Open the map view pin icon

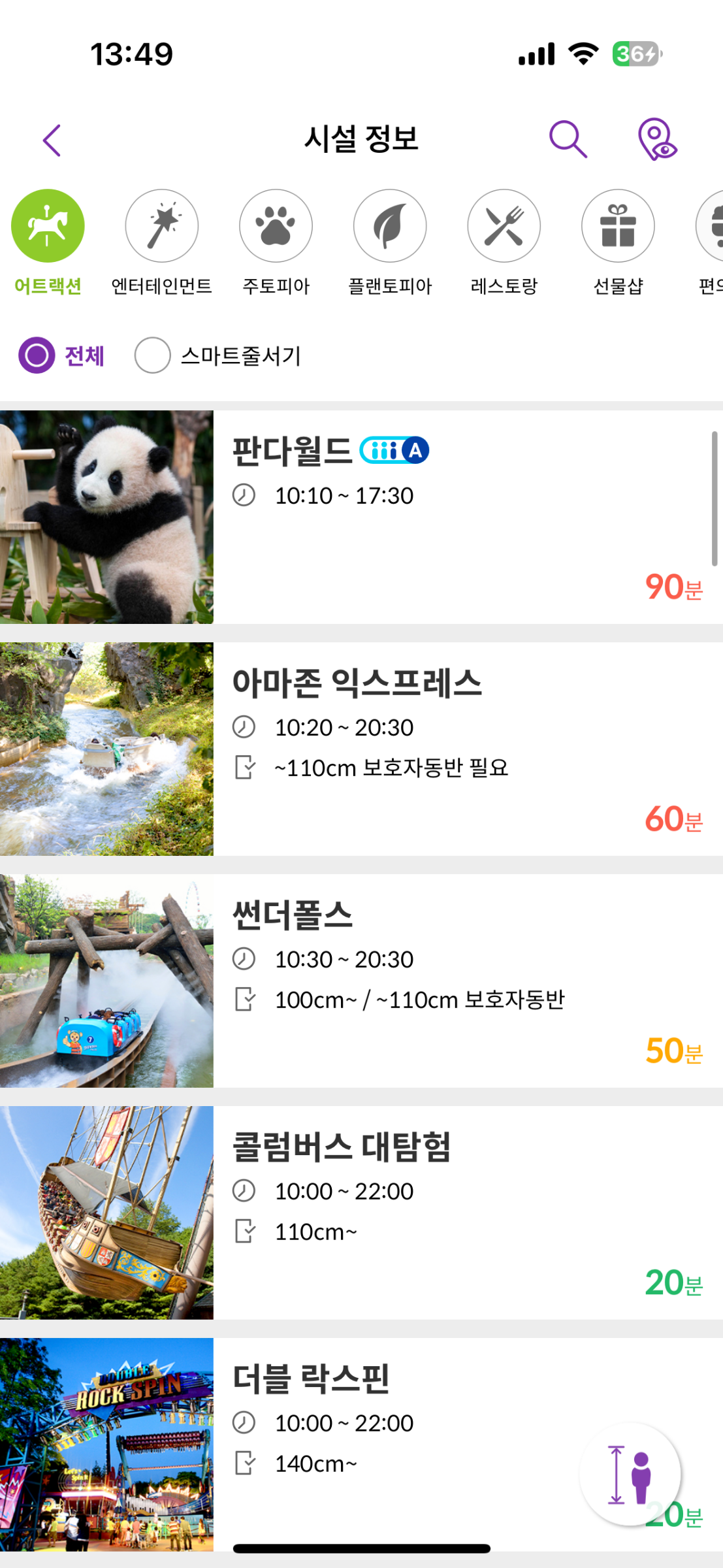click(x=657, y=139)
